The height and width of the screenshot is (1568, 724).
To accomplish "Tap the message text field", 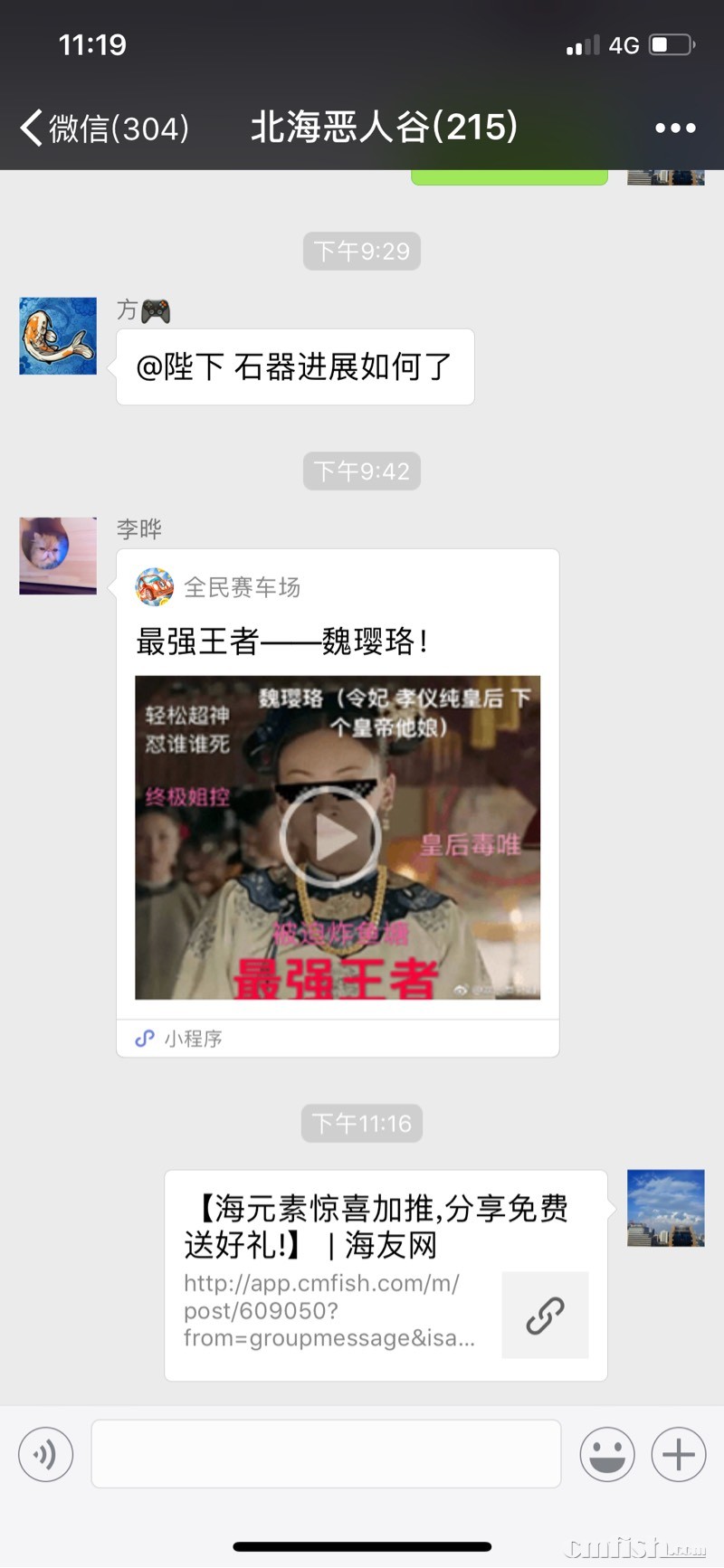I will (326, 1454).
